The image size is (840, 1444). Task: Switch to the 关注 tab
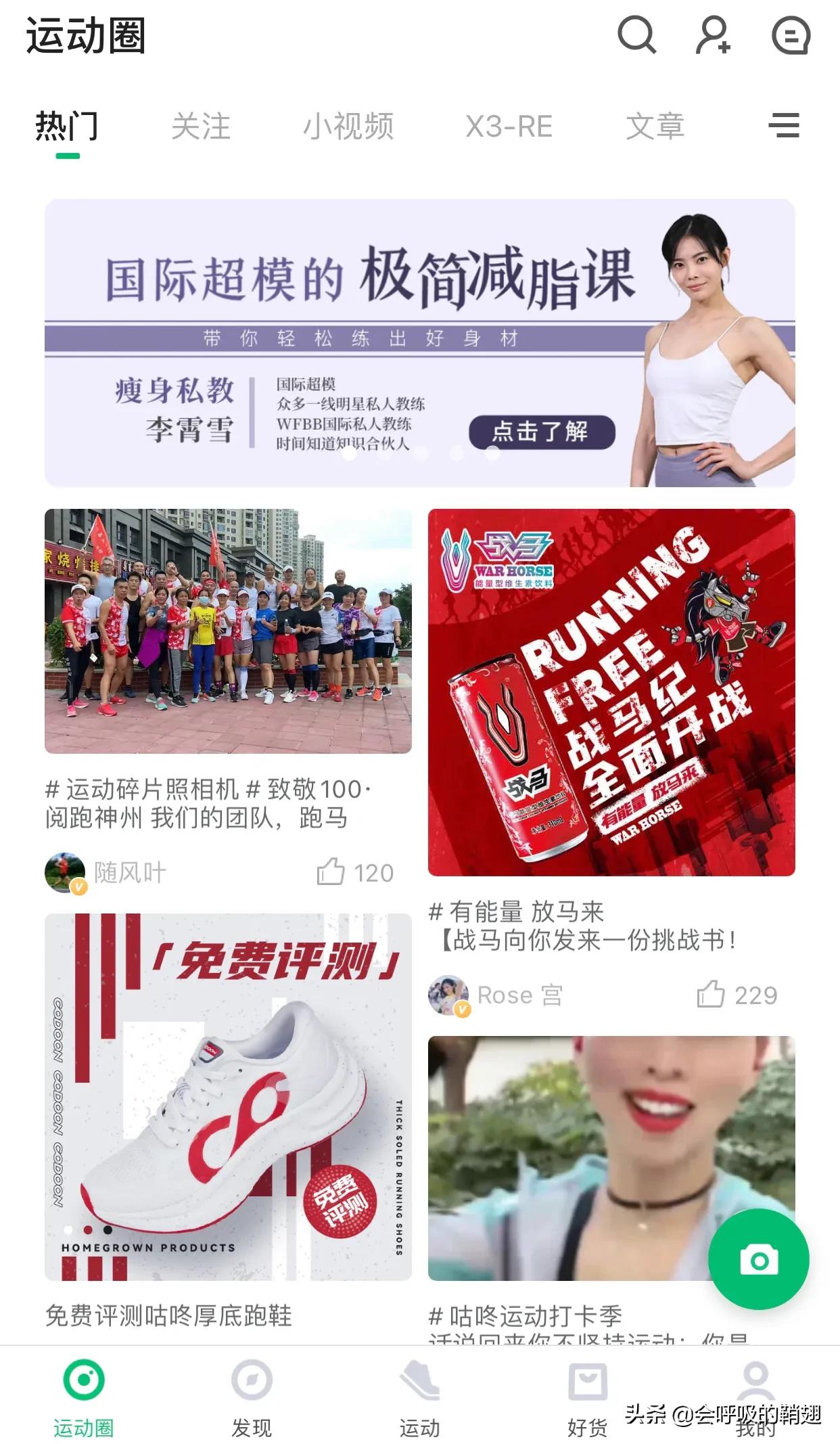(201, 126)
